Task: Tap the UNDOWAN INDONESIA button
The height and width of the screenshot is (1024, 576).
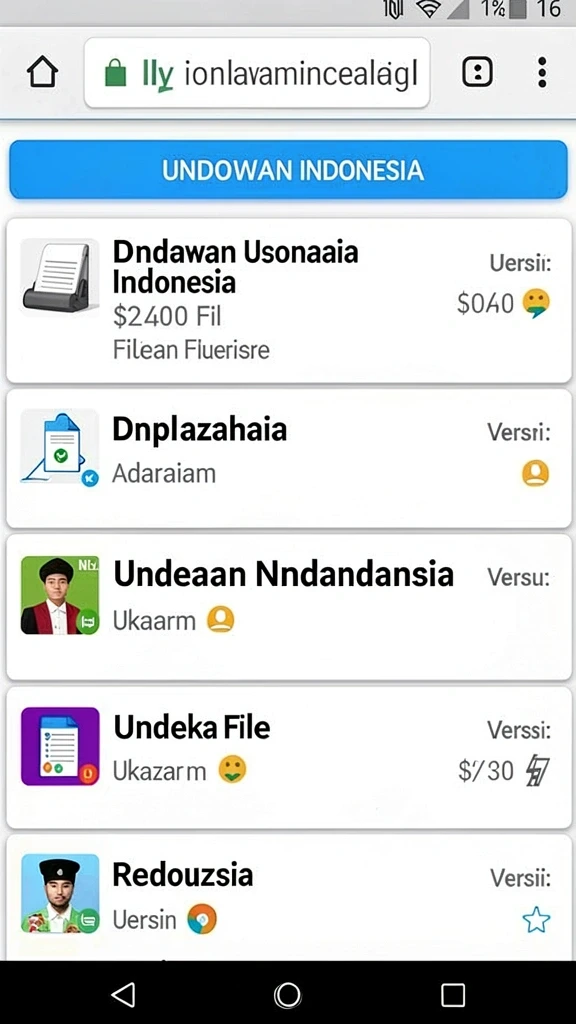Action: click(x=288, y=170)
